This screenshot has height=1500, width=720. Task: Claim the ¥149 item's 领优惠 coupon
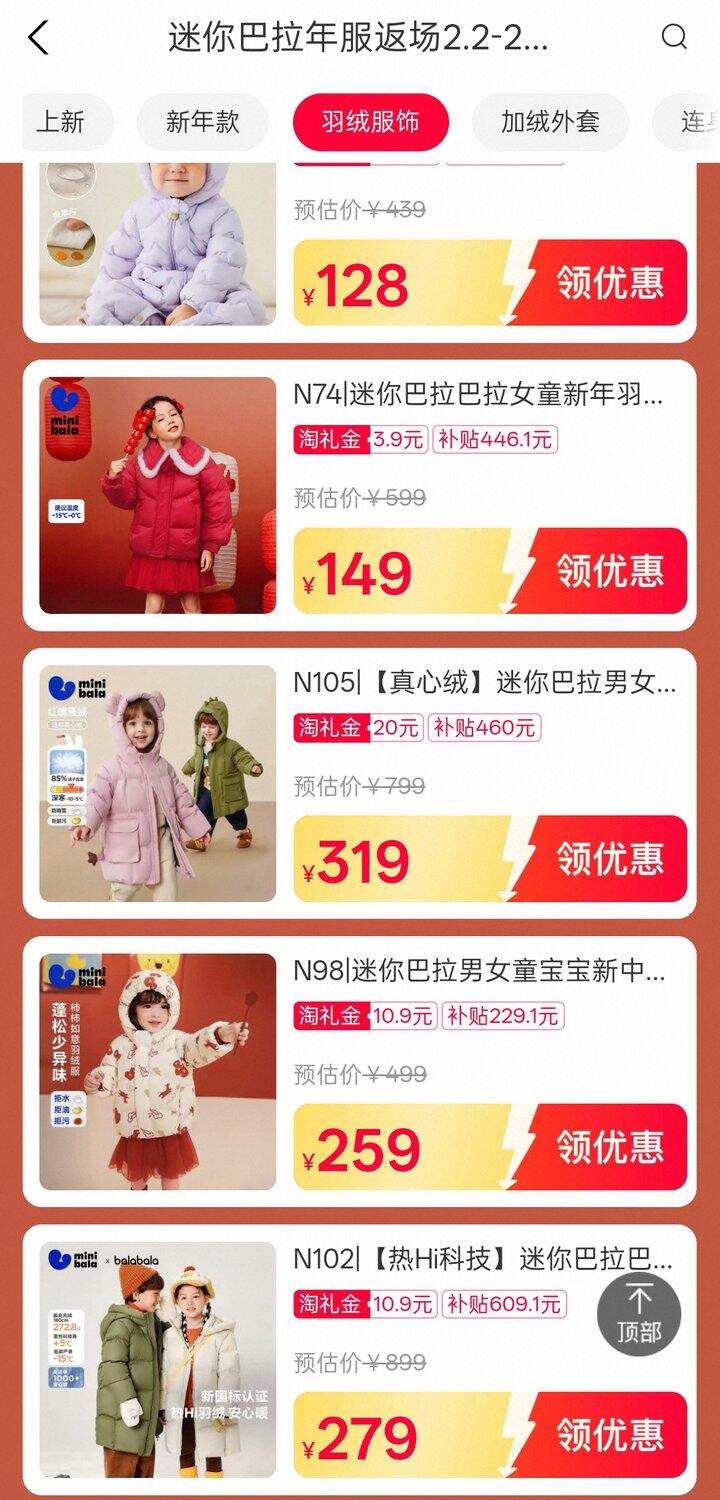tap(608, 572)
